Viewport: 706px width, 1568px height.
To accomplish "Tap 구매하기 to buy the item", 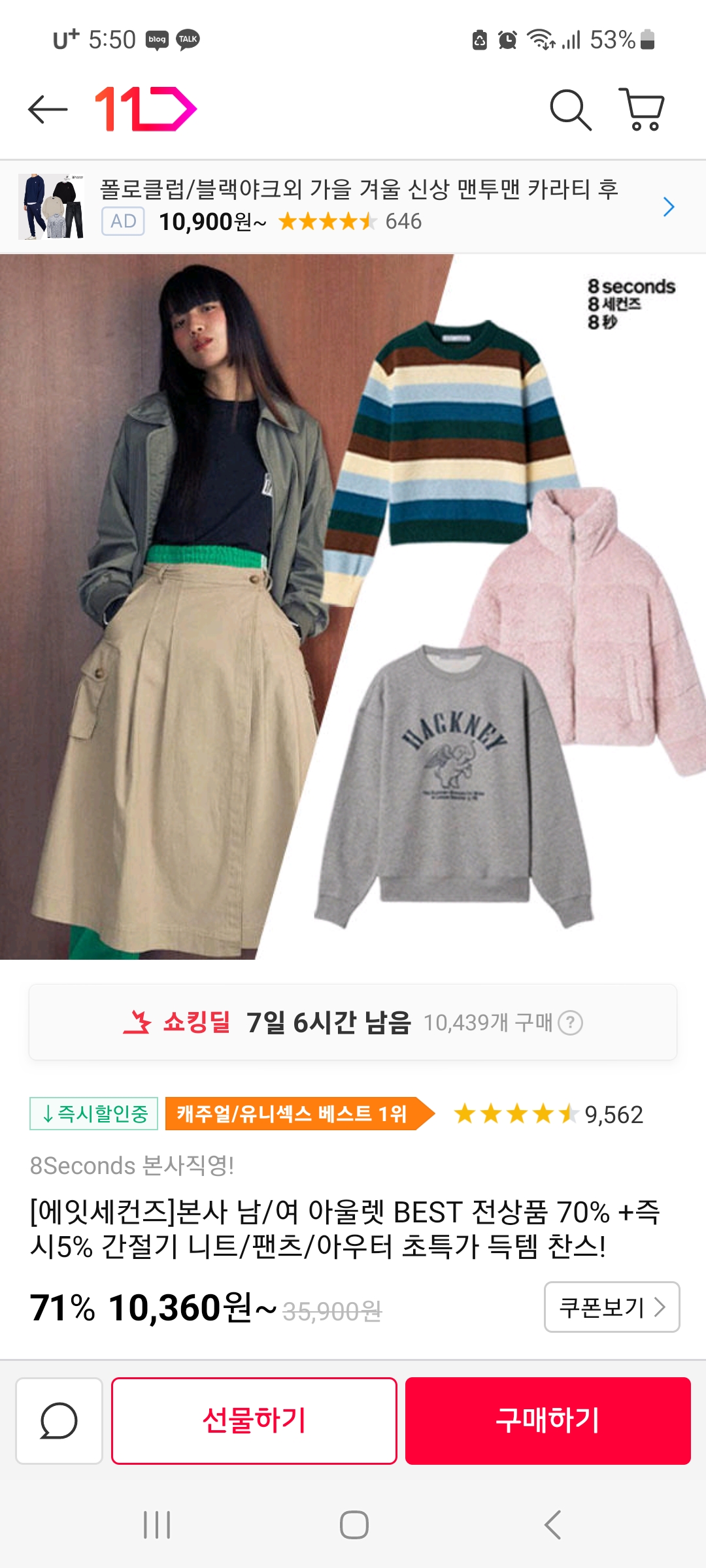I will [548, 1421].
